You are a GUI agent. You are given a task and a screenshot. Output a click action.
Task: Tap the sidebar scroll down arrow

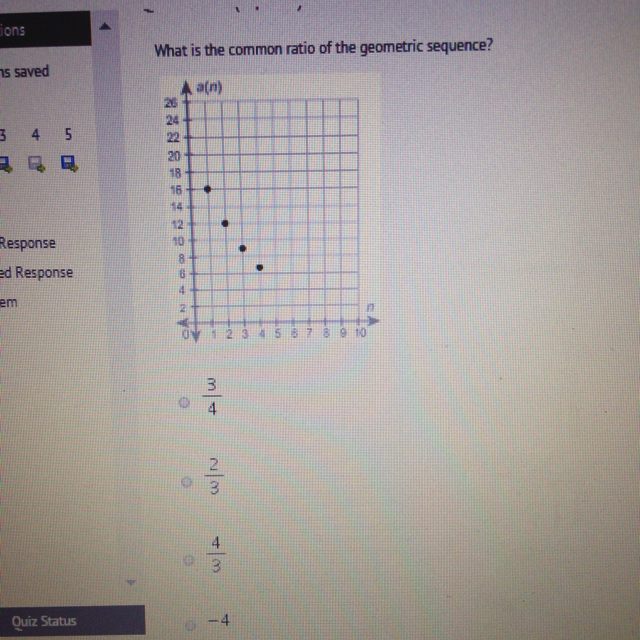[x=131, y=582]
